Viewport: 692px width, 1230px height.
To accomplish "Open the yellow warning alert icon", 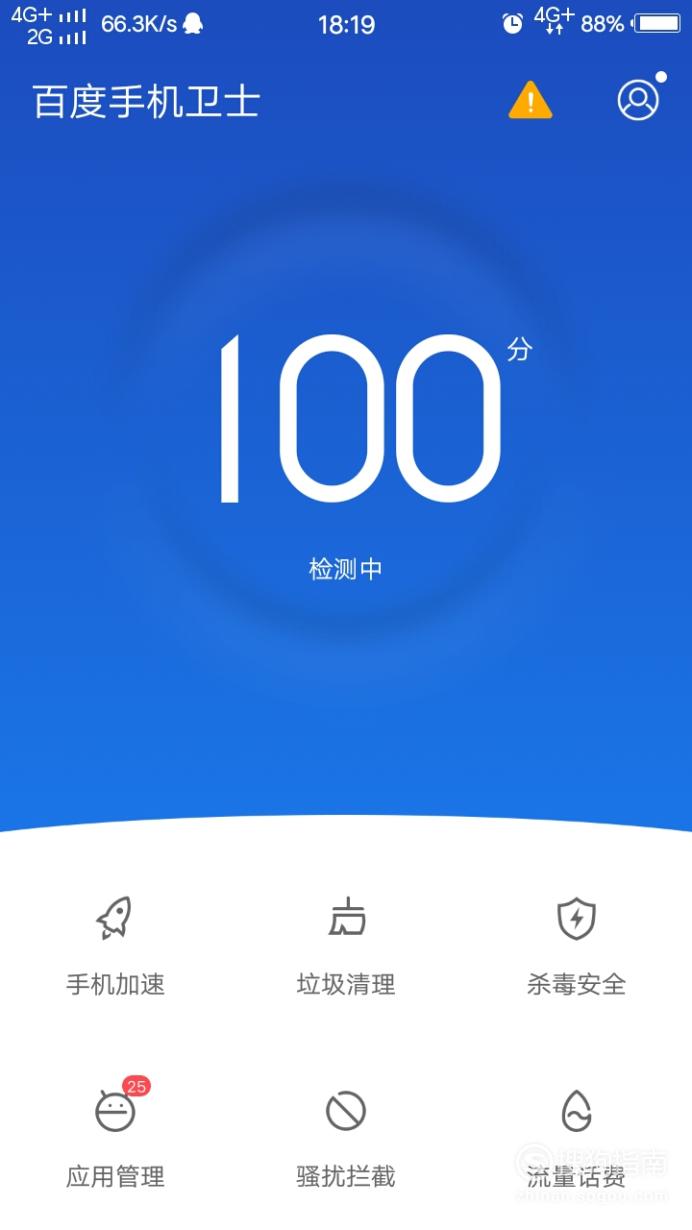I will 530,100.
